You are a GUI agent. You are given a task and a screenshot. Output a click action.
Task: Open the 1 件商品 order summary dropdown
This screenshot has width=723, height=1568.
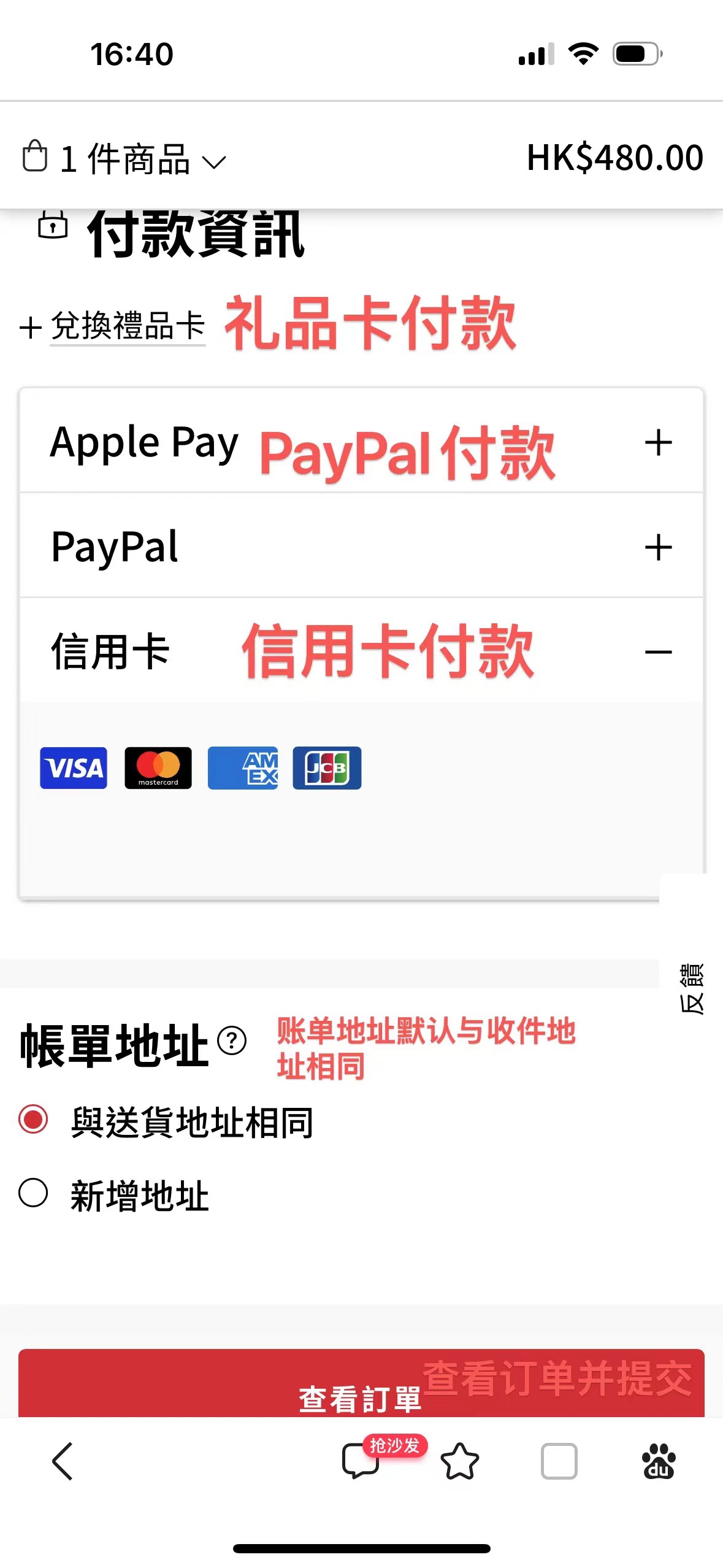[x=213, y=161]
